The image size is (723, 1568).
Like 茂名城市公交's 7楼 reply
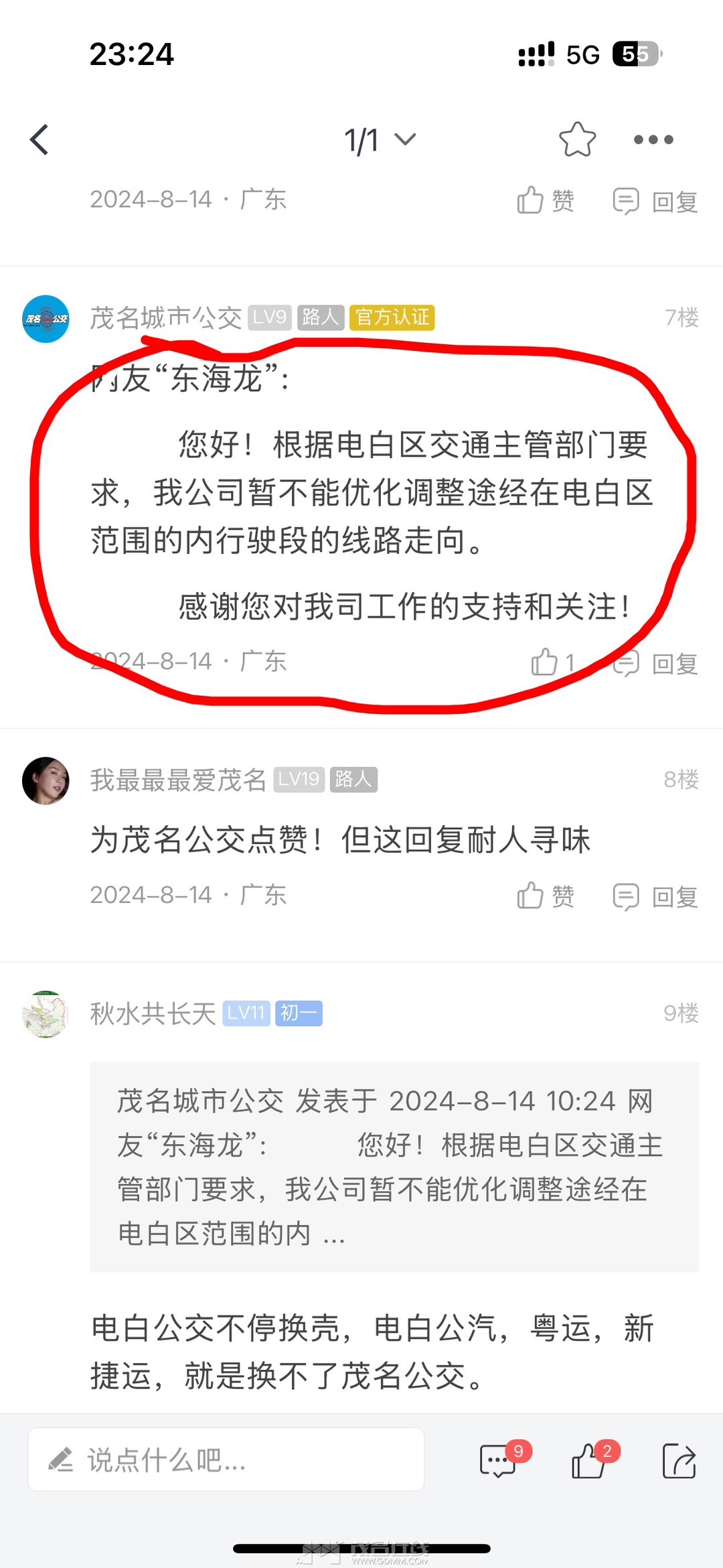(552, 662)
